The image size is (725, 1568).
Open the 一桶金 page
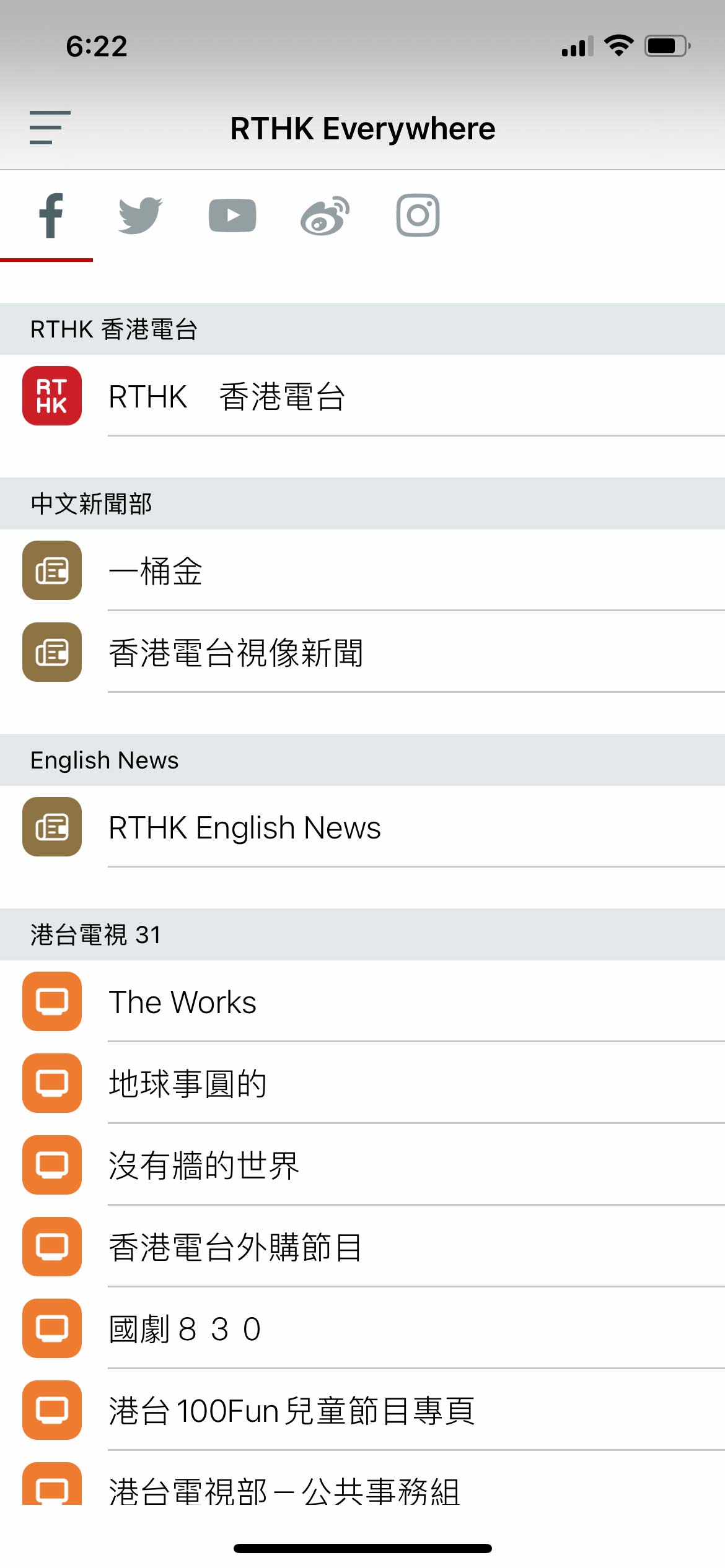pyautogui.click(x=362, y=570)
